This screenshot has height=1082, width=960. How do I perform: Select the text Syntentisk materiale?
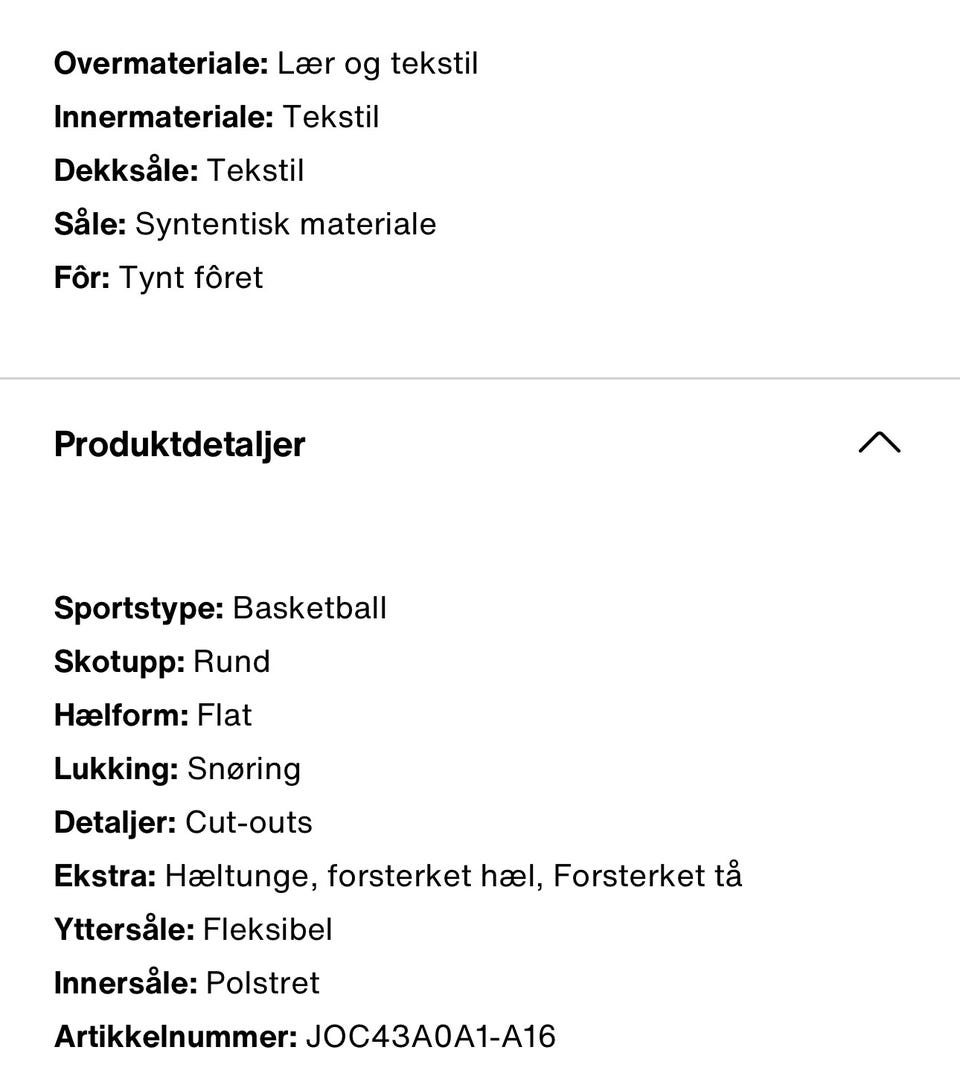coord(286,224)
